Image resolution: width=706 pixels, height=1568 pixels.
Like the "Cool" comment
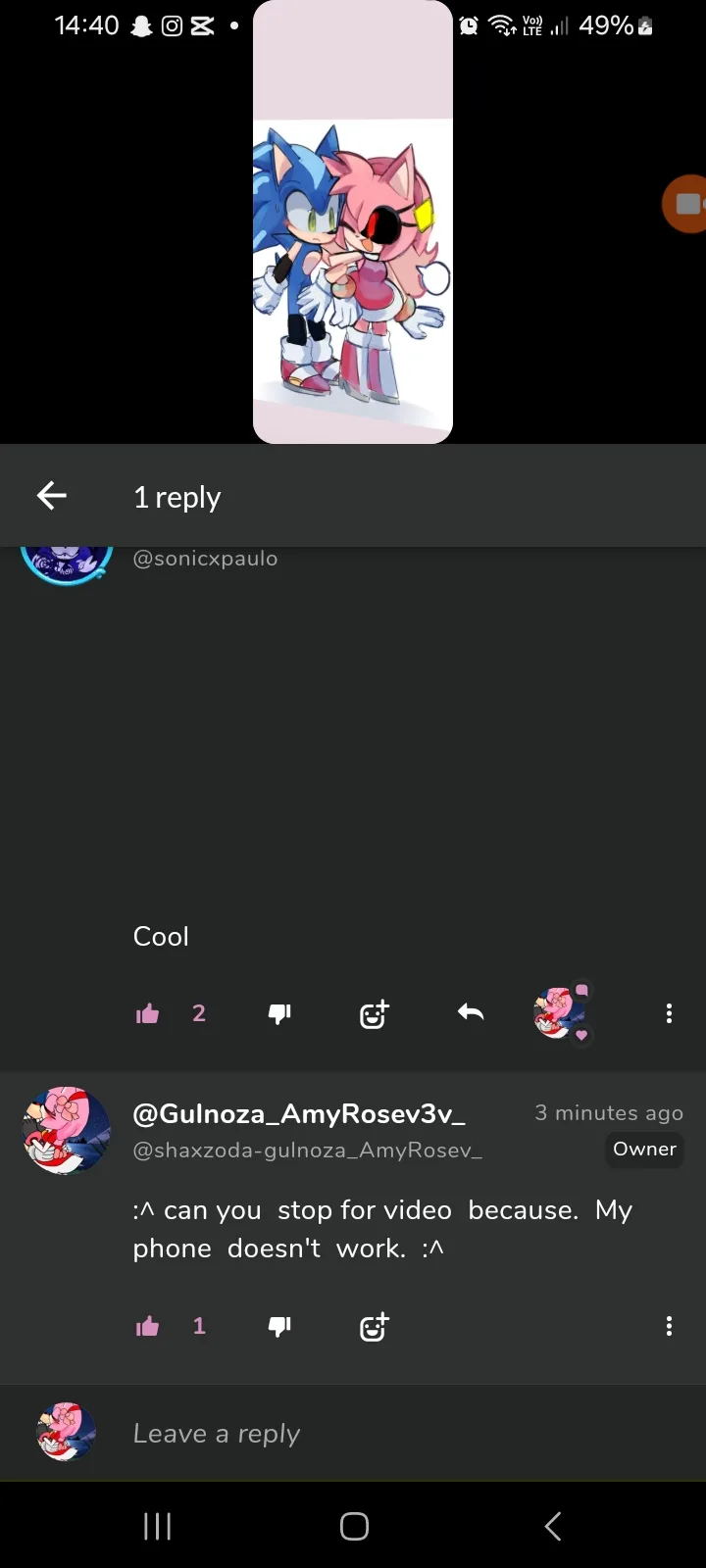coord(148,1013)
